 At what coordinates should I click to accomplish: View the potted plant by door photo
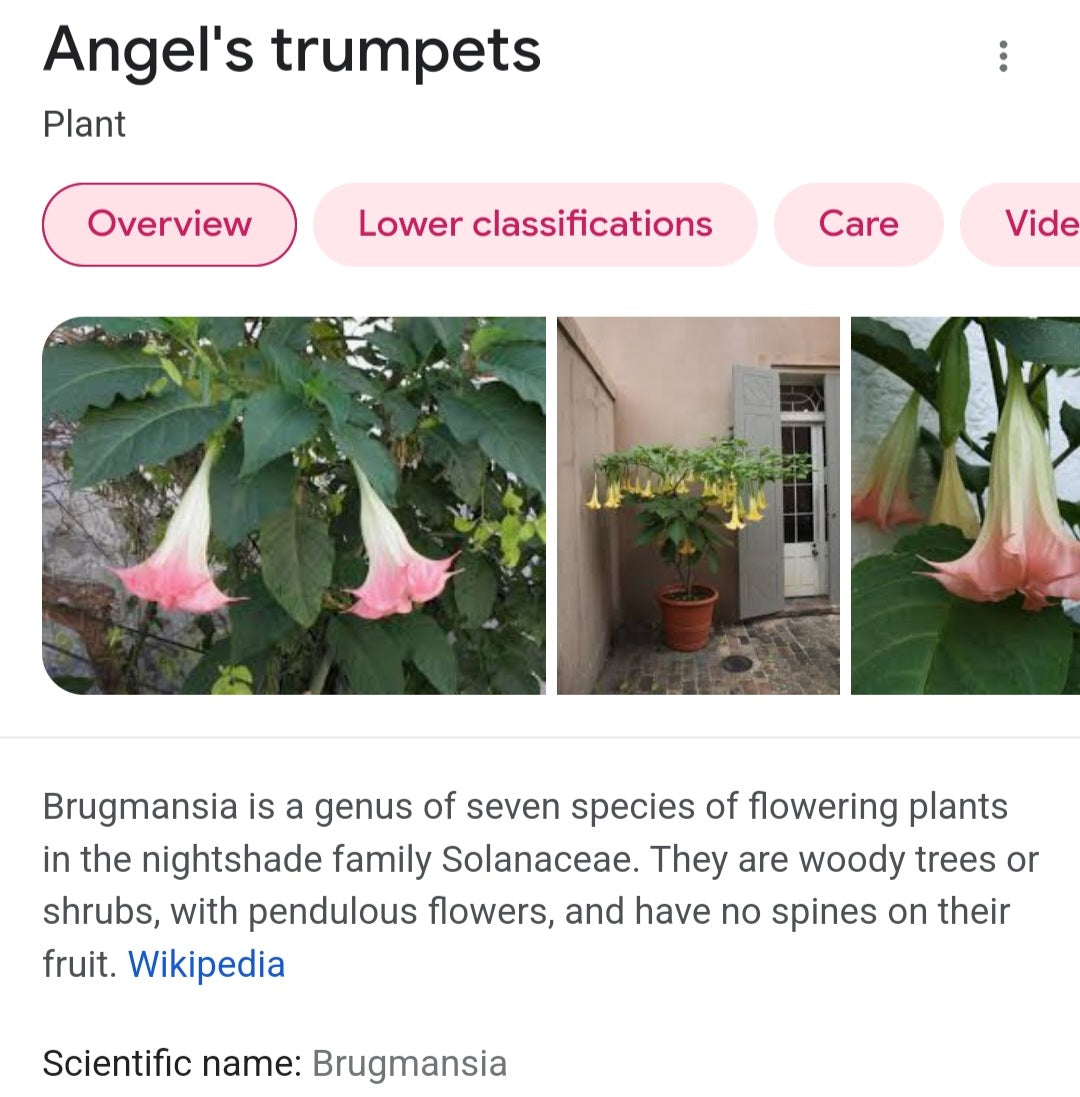[698, 505]
